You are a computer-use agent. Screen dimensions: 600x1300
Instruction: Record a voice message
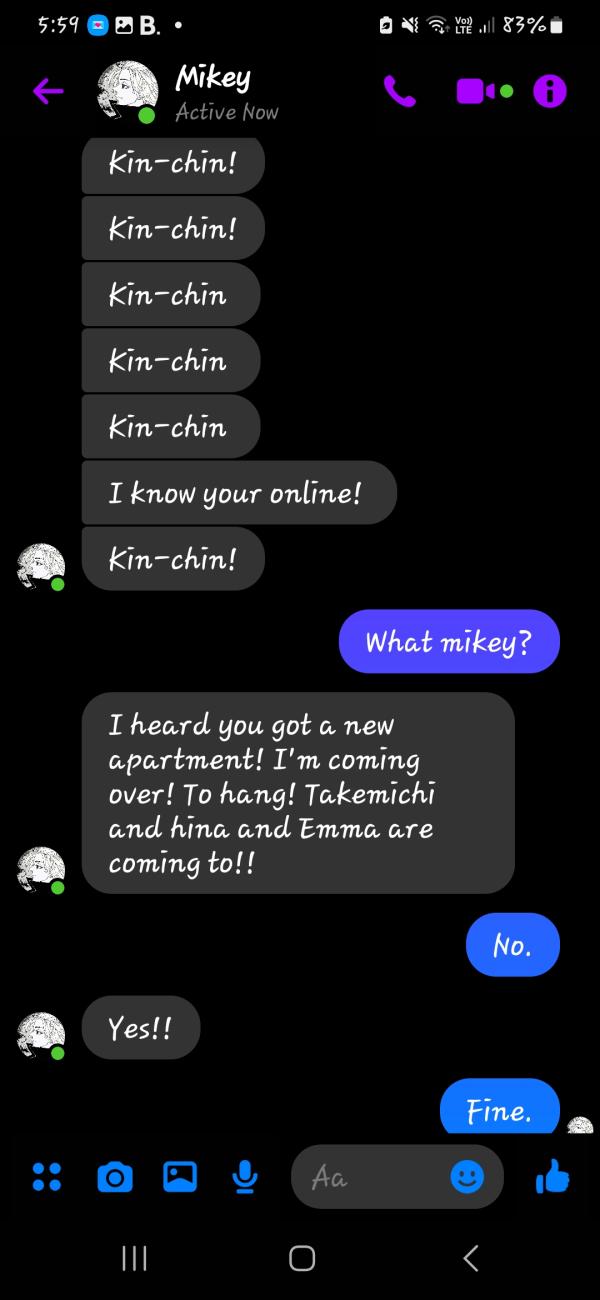click(x=244, y=1178)
